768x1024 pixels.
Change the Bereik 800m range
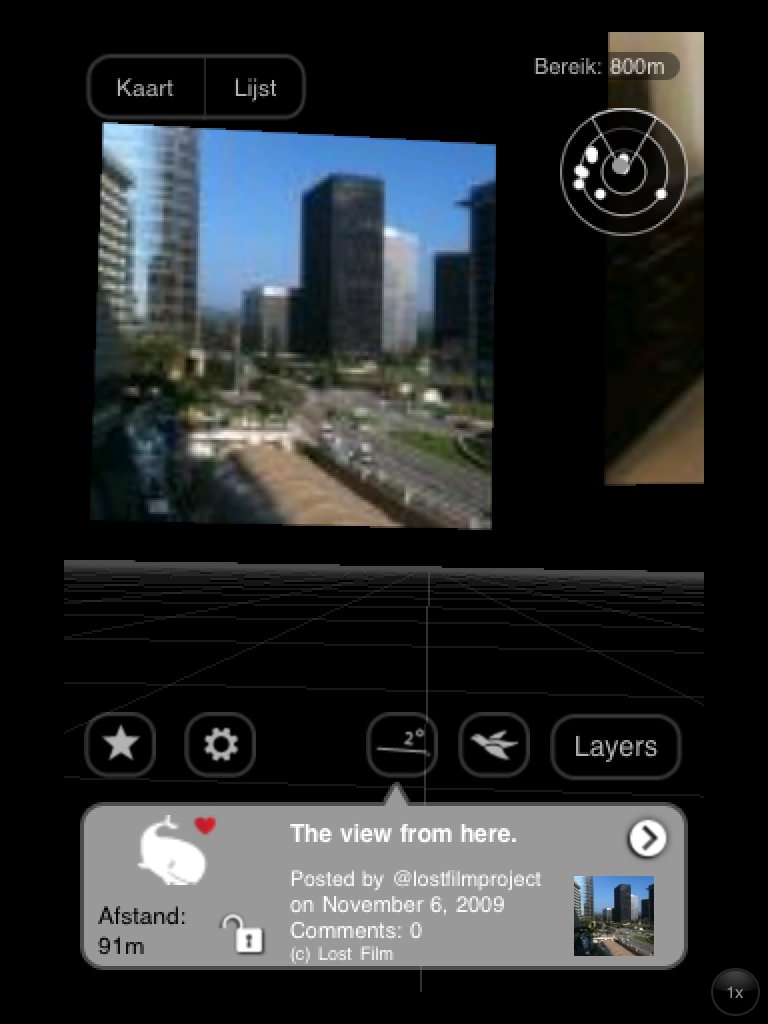point(608,67)
